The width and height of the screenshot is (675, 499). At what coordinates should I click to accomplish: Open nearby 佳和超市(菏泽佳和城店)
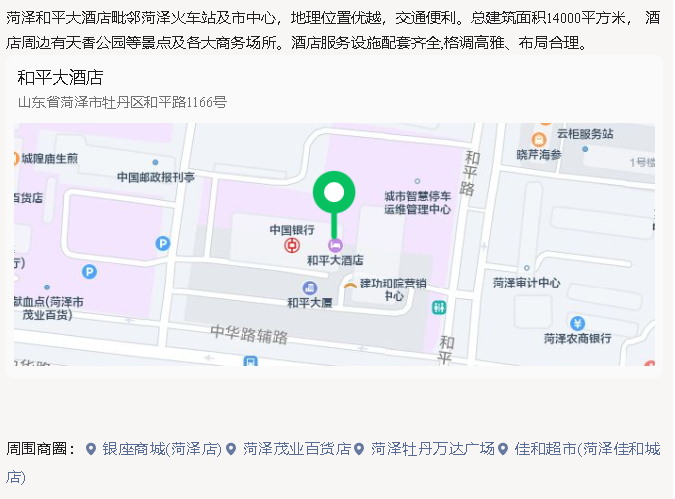(x=587, y=449)
